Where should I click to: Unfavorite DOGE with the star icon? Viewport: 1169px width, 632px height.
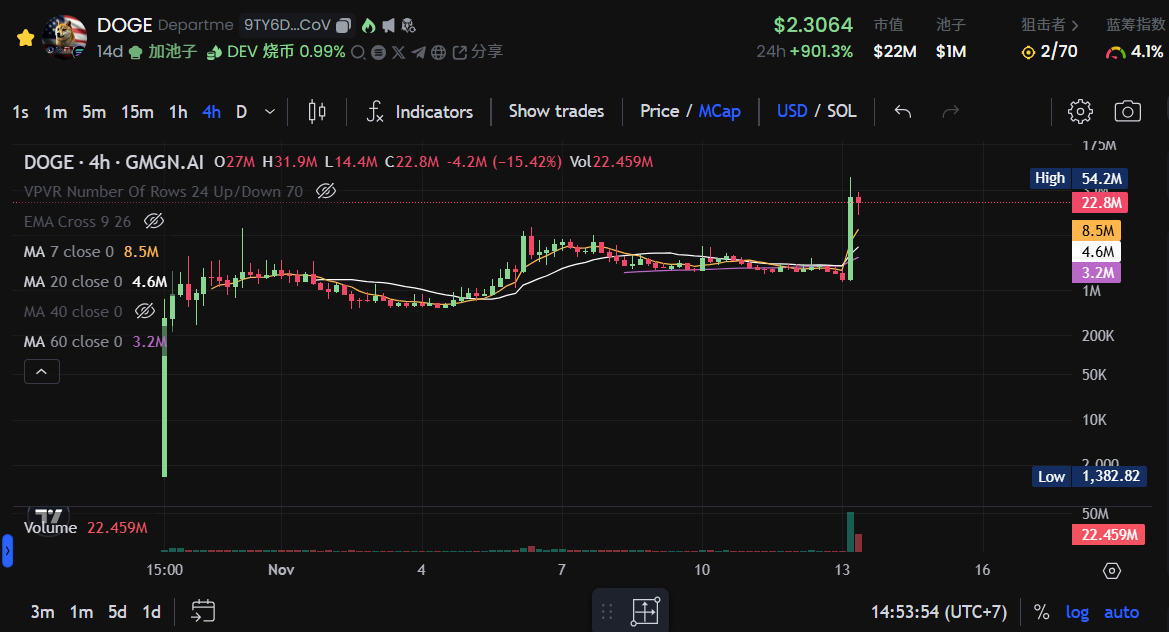click(x=26, y=38)
